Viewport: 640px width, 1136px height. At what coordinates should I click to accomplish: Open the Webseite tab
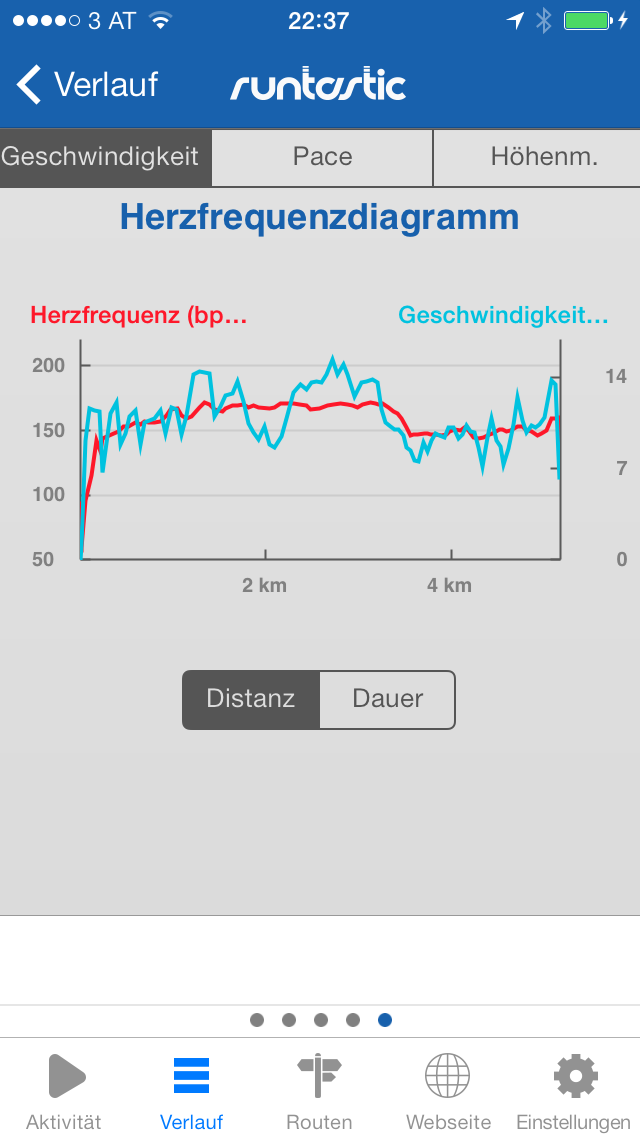(447, 1090)
